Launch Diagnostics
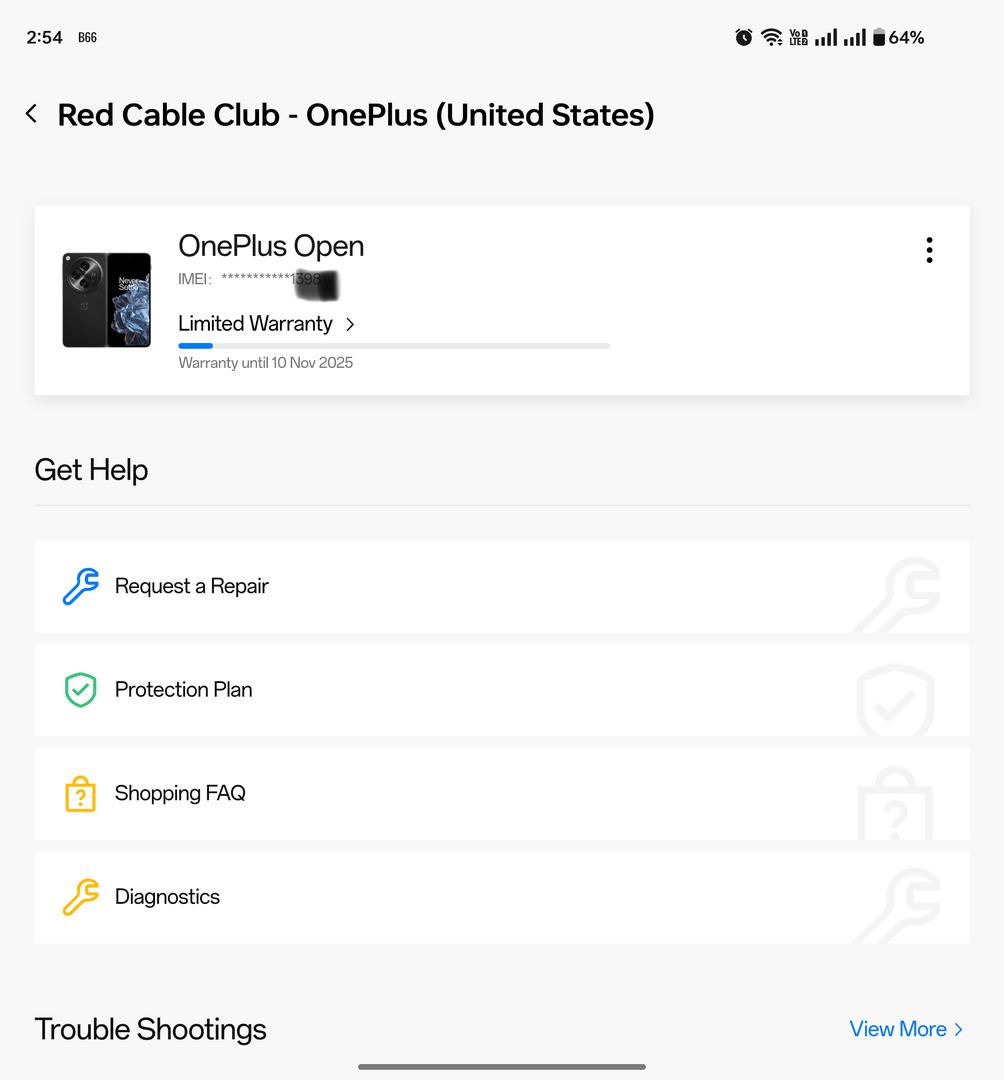Screen dimensions: 1004x1080 [x=501, y=897]
